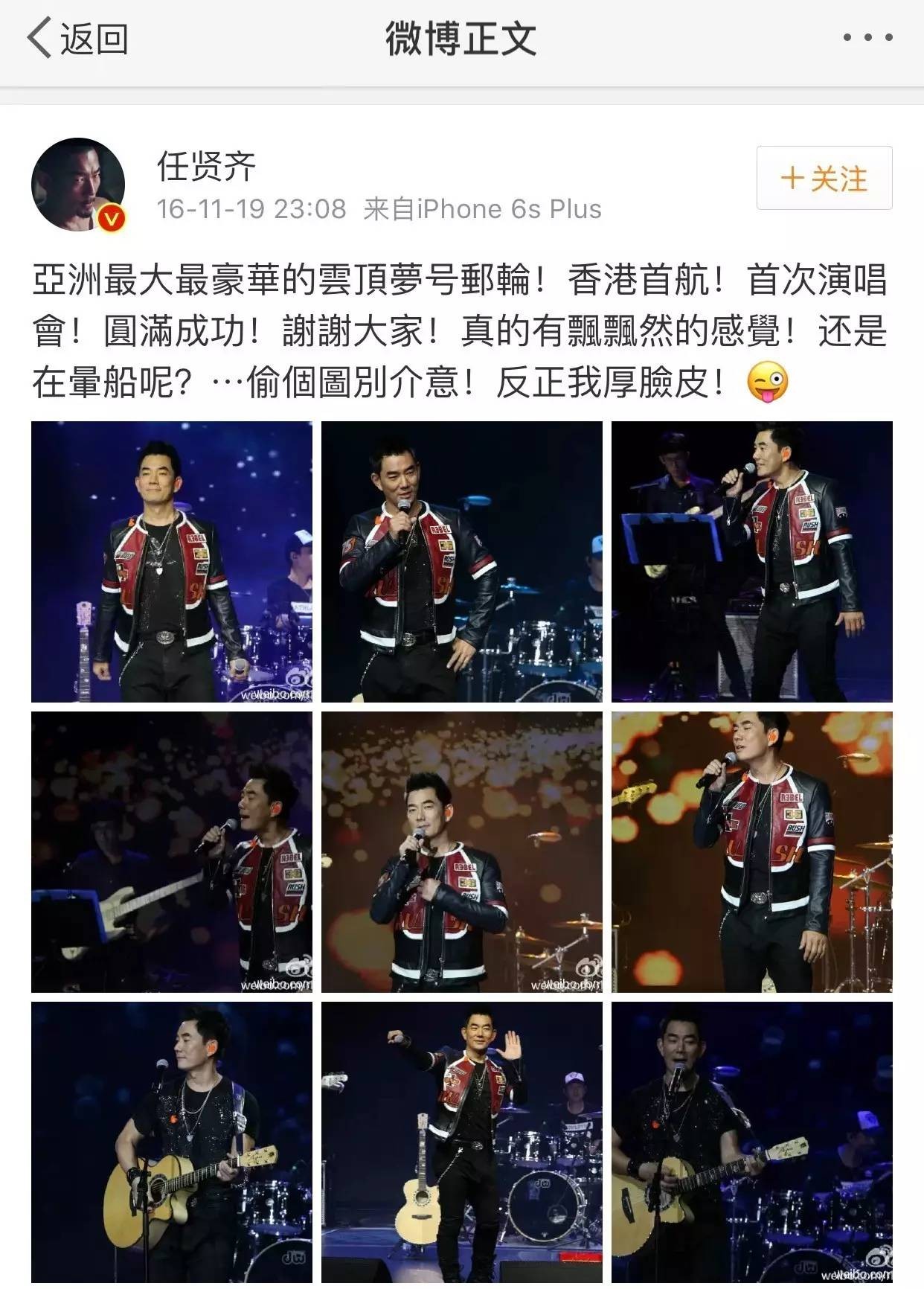The image size is (924, 1289).
Task: Go back using the 返回 arrow
Action: tap(77, 39)
